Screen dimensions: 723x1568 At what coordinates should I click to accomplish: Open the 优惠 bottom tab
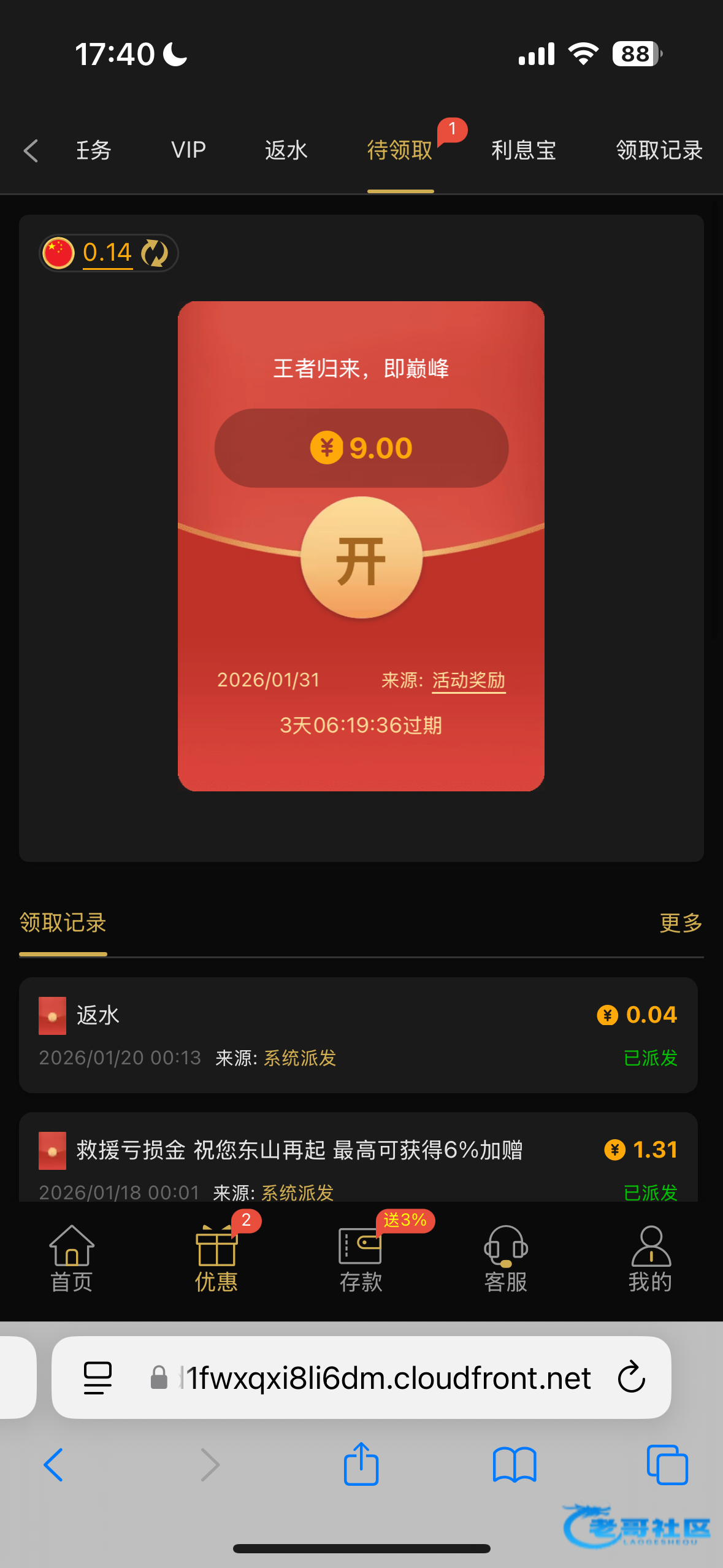pyautogui.click(x=216, y=1259)
